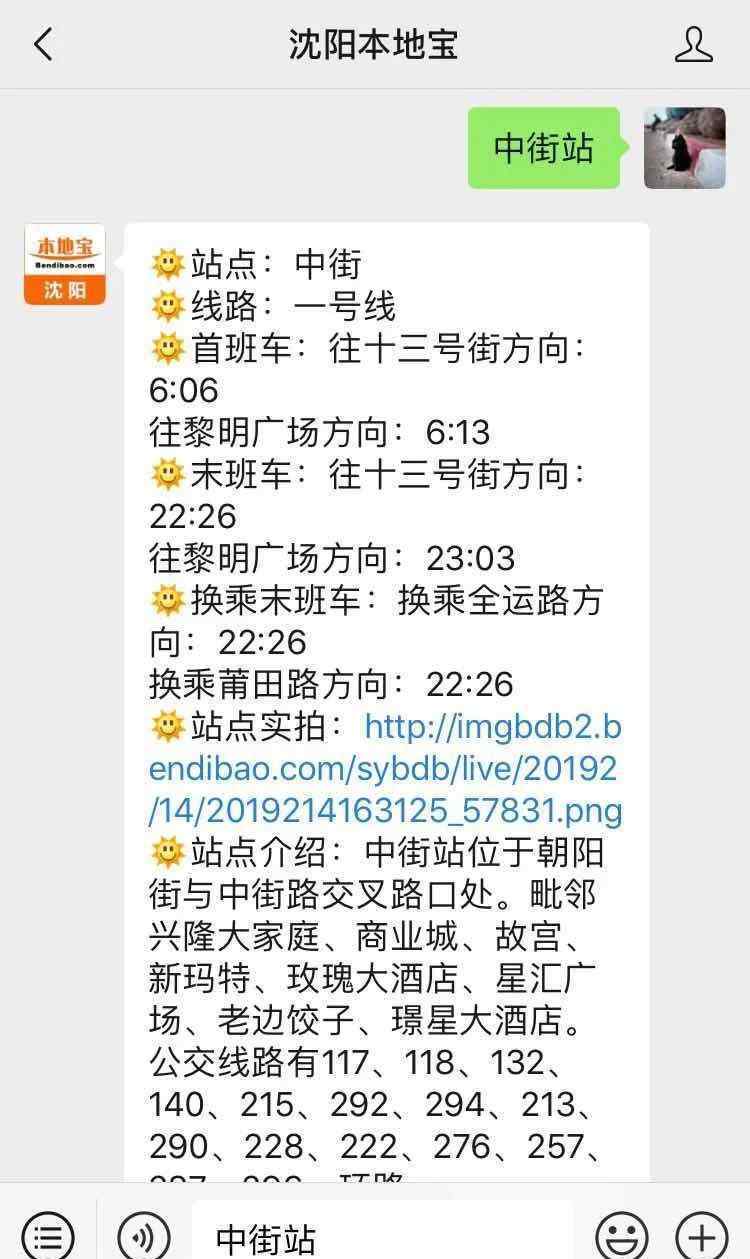Screen dimensions: 750x1259
Task: Focus the message field with 中街站
Action: pos(380,1236)
